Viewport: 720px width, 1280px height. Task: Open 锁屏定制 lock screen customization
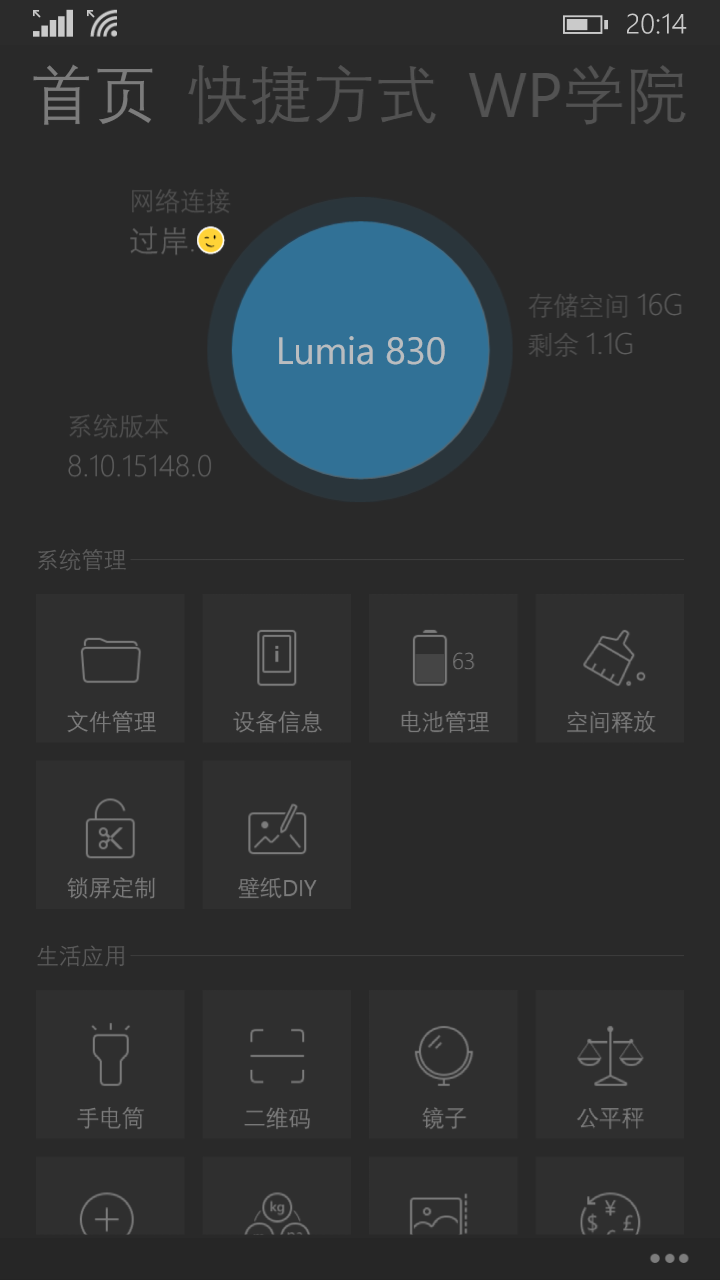[110, 834]
